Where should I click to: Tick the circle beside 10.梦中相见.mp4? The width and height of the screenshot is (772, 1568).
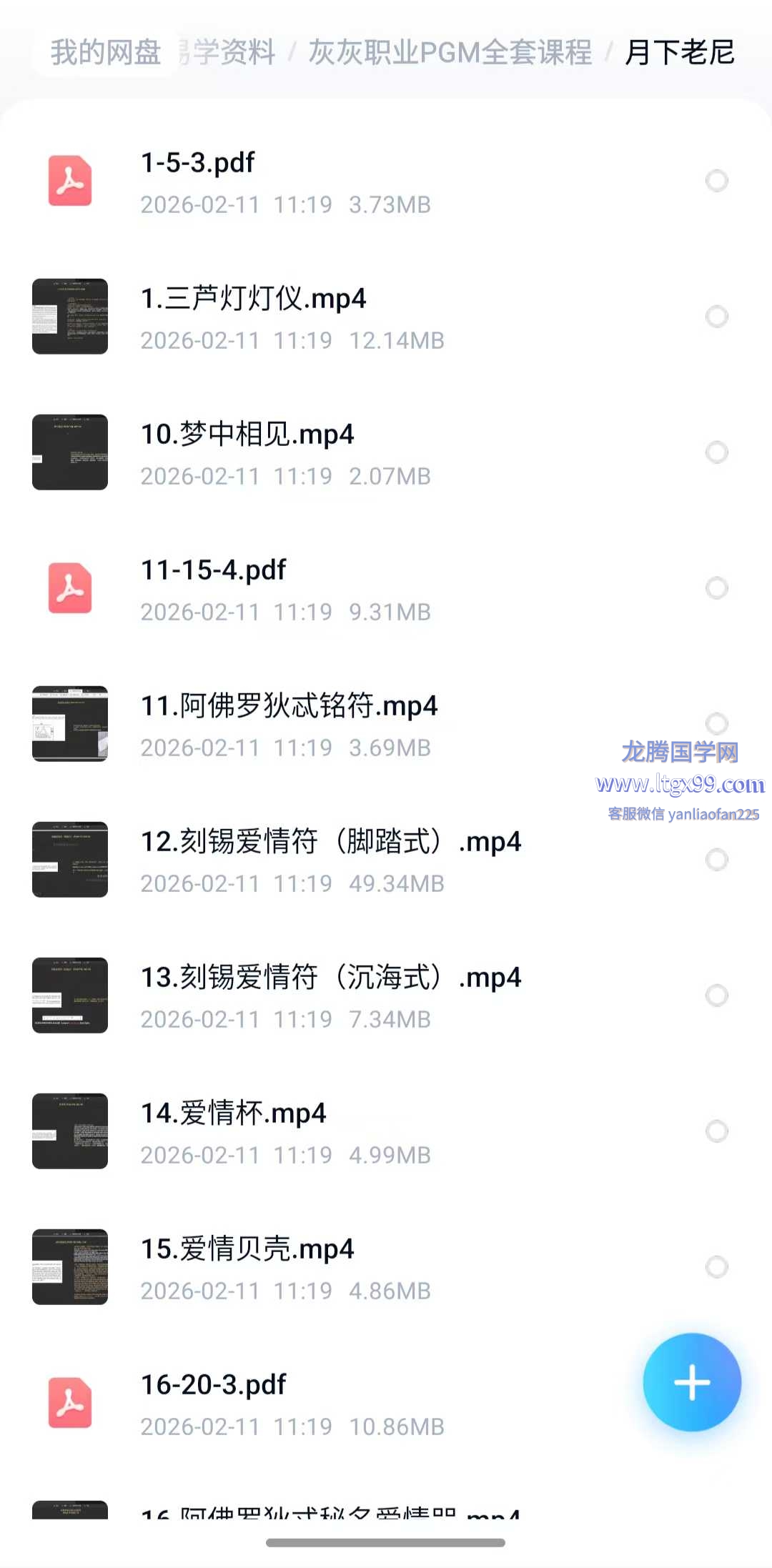click(716, 452)
